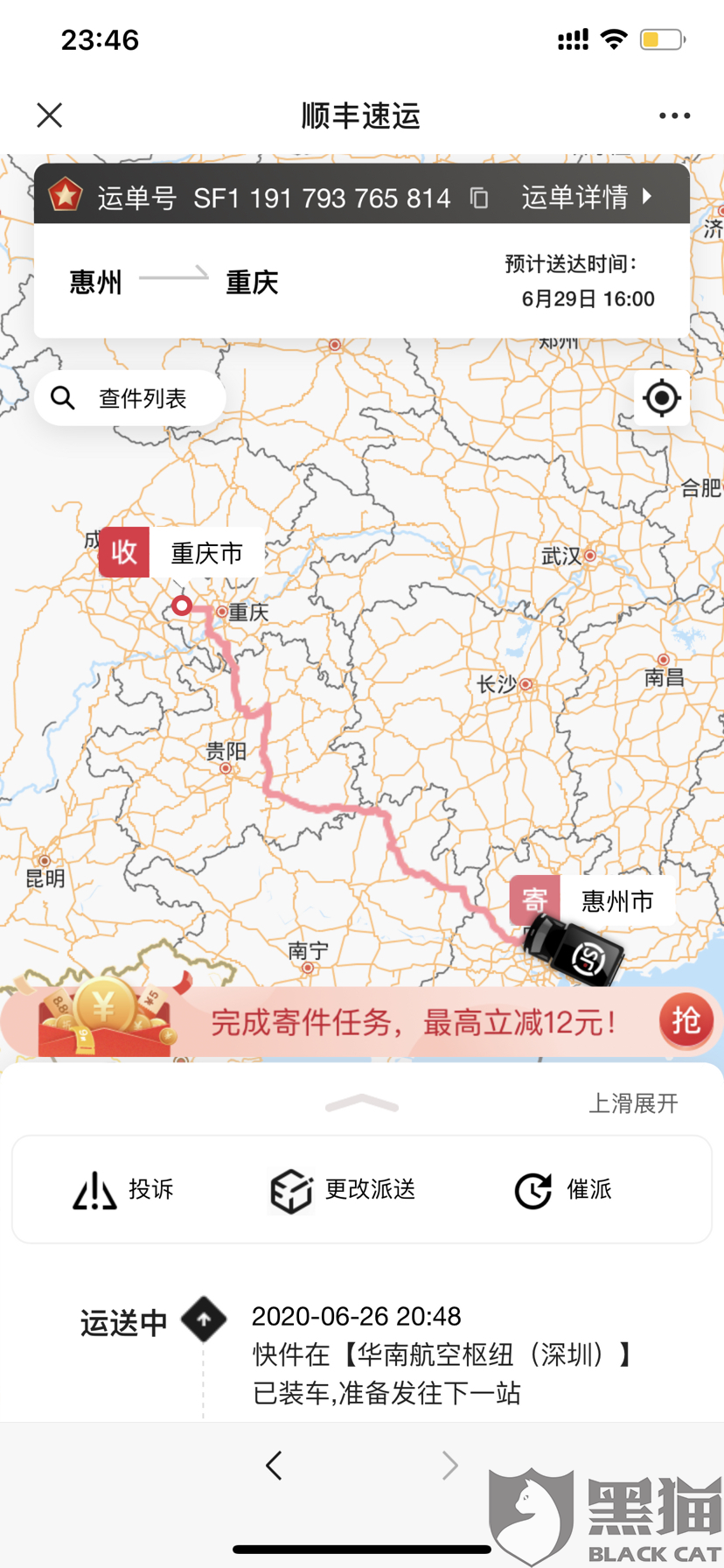Recenter the map with locate icon
The image size is (724, 1568).
tap(661, 398)
